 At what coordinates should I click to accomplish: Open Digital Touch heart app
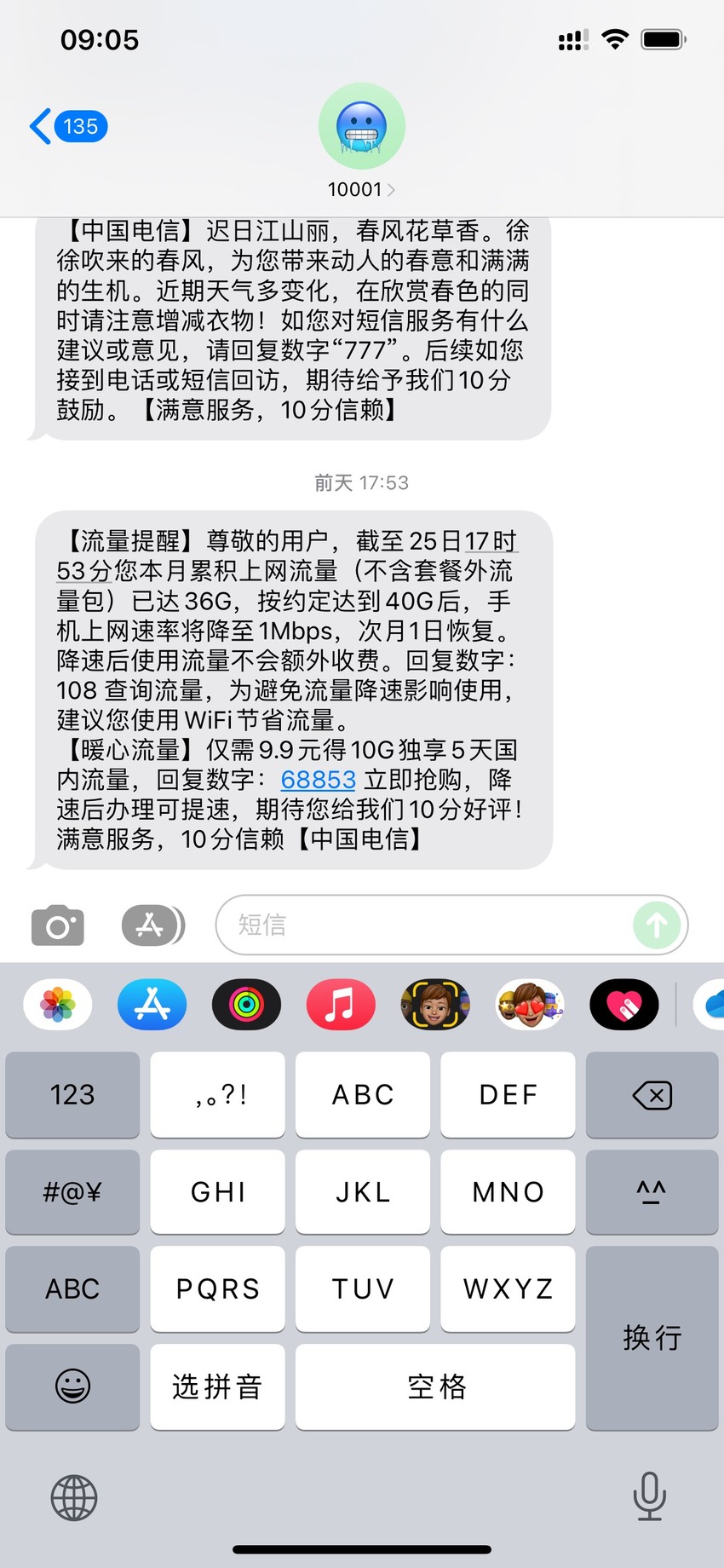[x=624, y=1004]
